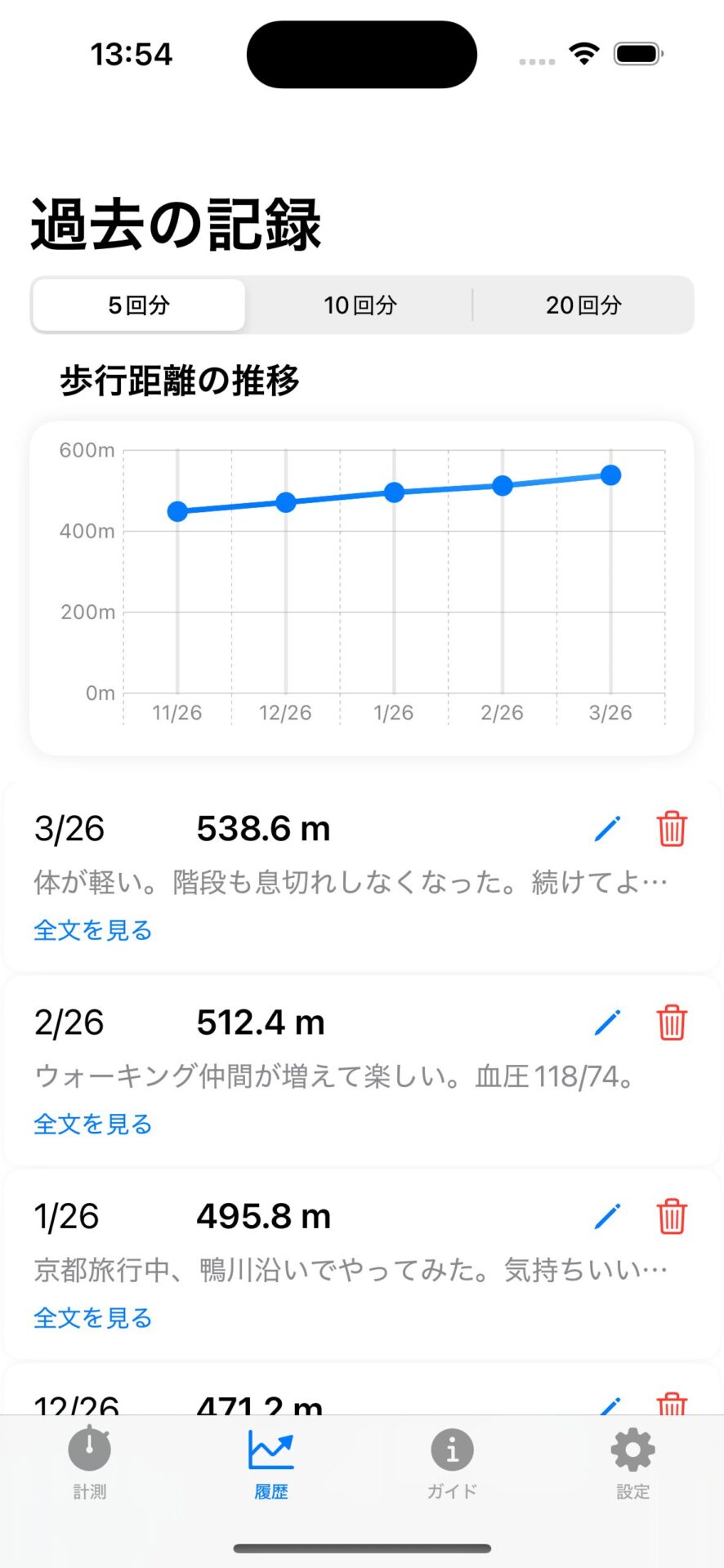Tap the 3/26 data point on the chart
Viewport: 724px width, 1568px height.
coord(610,474)
